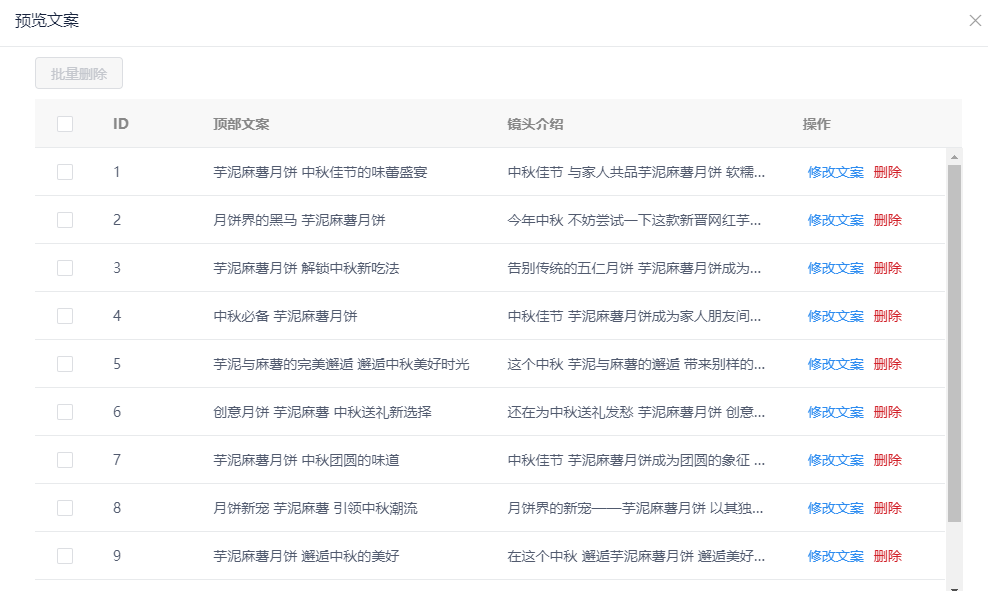Open 修改文案 for row ID 4
This screenshot has width=988, height=591.
(835, 316)
